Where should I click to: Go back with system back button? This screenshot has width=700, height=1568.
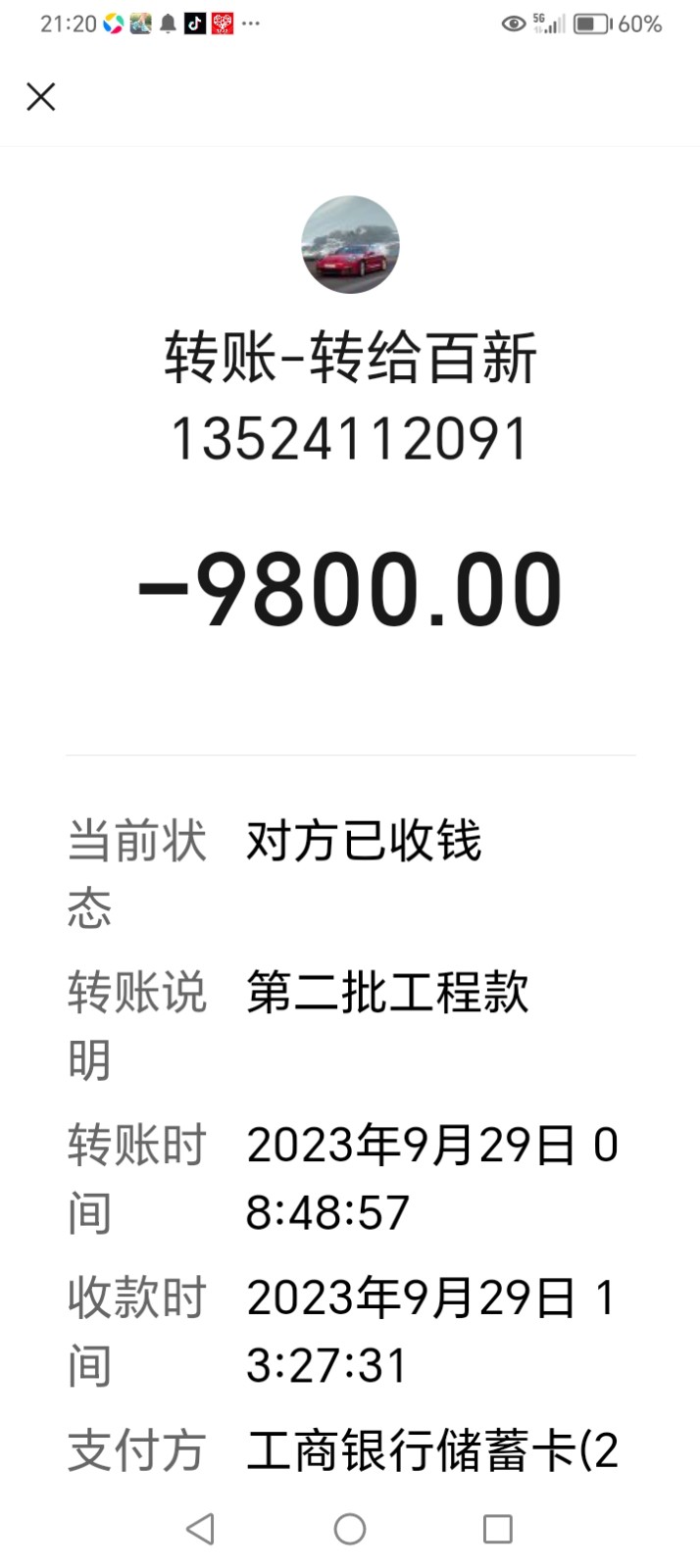tap(201, 1528)
